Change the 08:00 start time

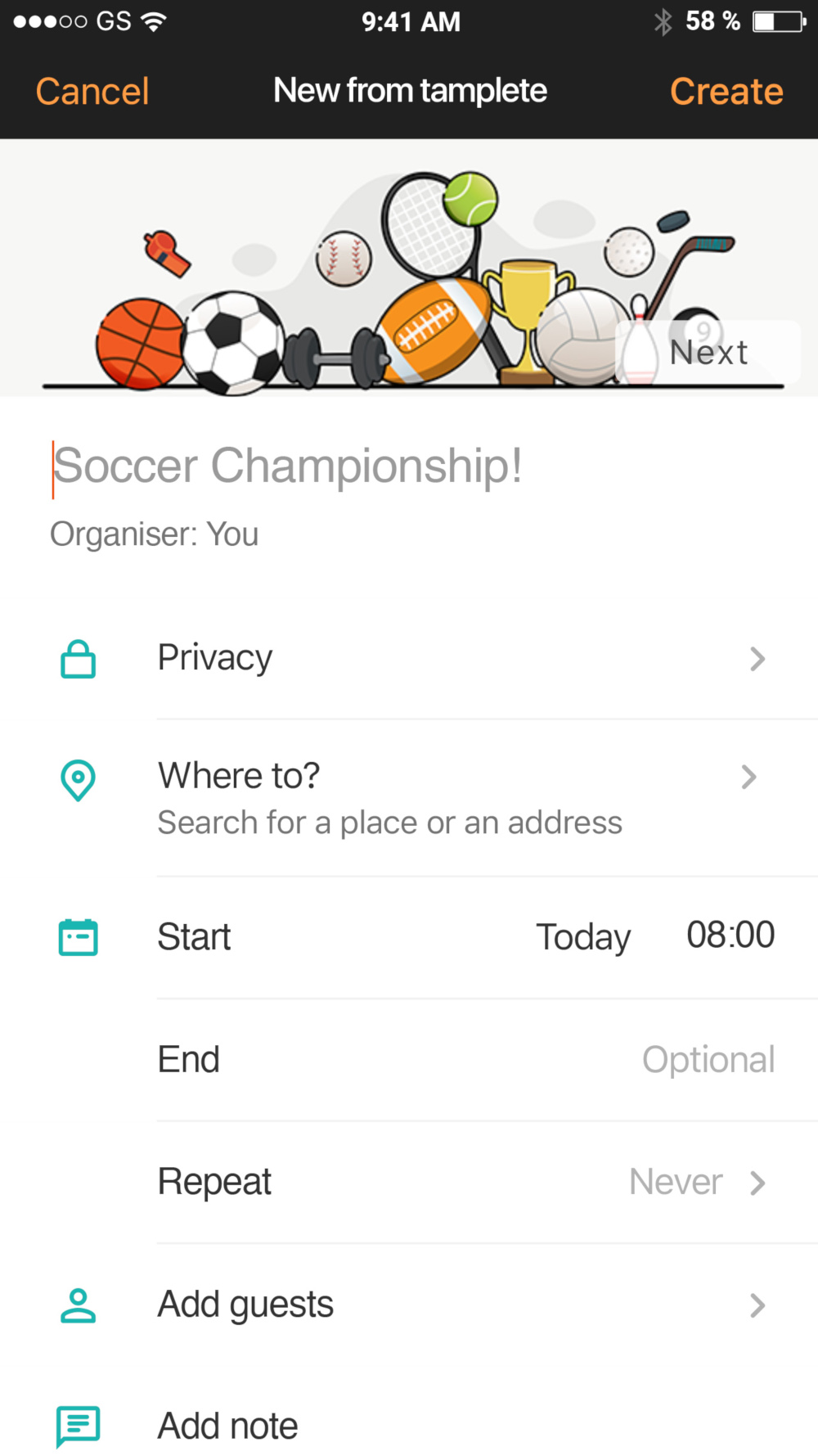click(x=730, y=935)
